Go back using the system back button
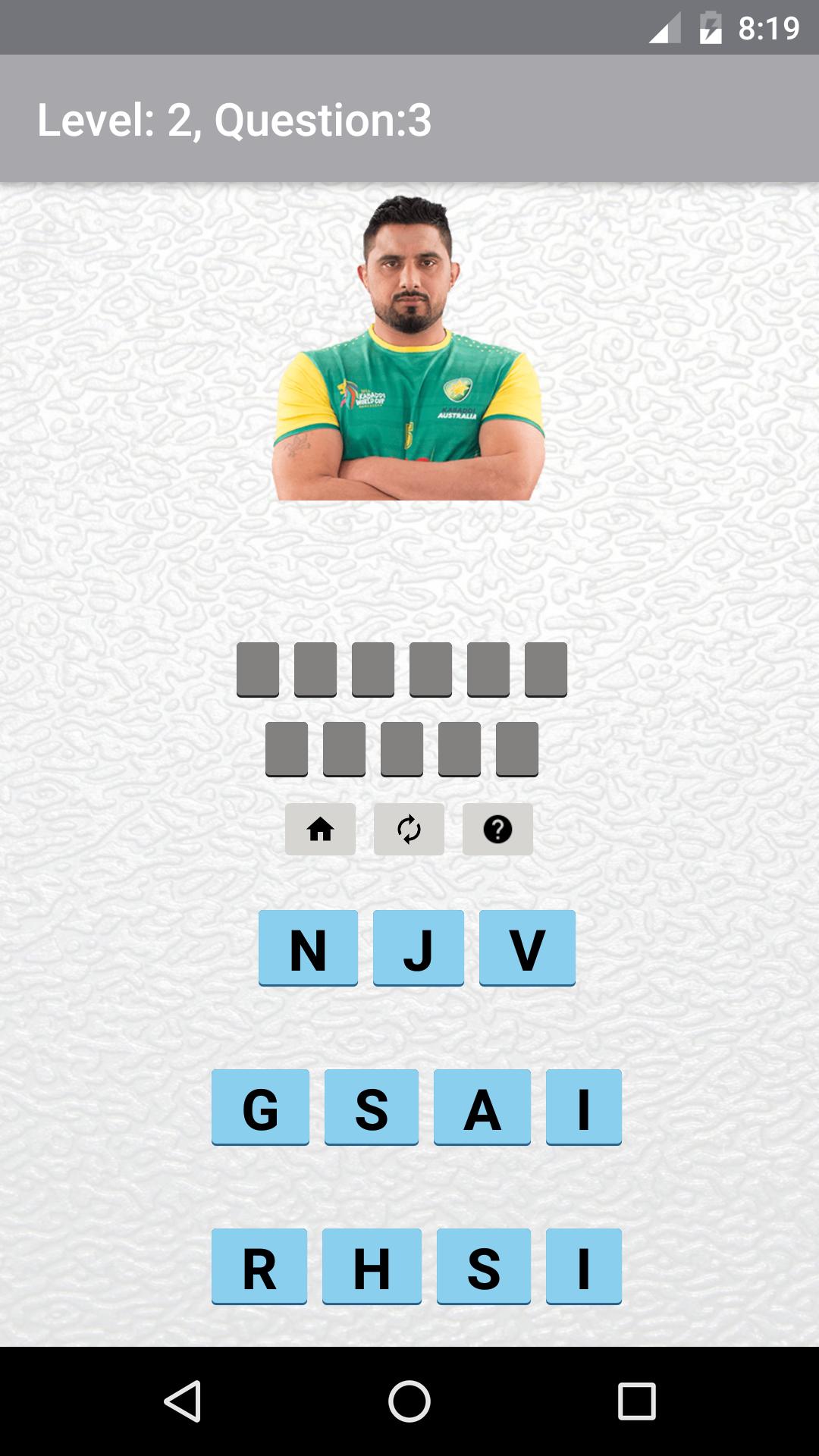The width and height of the screenshot is (819, 1456). [183, 1401]
